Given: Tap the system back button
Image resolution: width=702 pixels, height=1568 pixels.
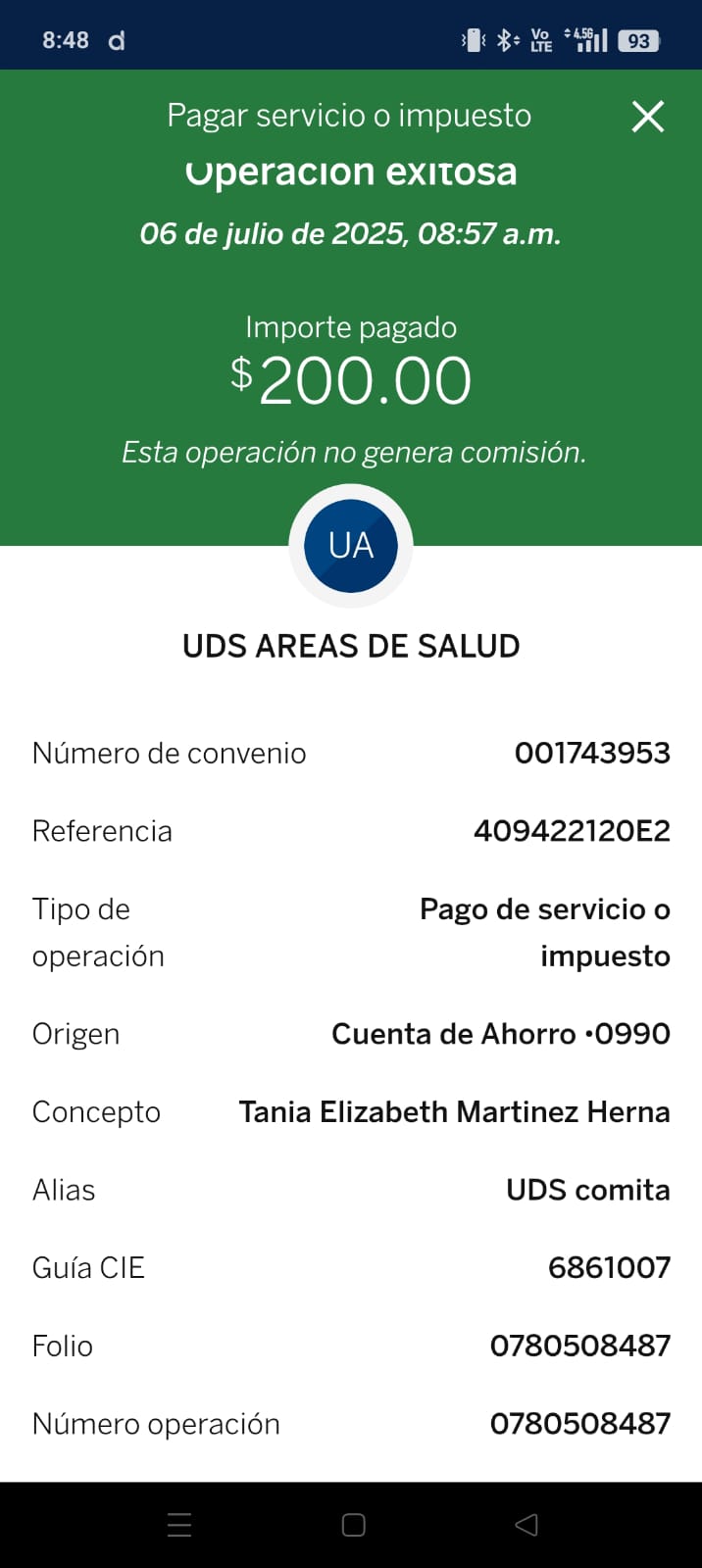Looking at the screenshot, I should (x=526, y=1524).
